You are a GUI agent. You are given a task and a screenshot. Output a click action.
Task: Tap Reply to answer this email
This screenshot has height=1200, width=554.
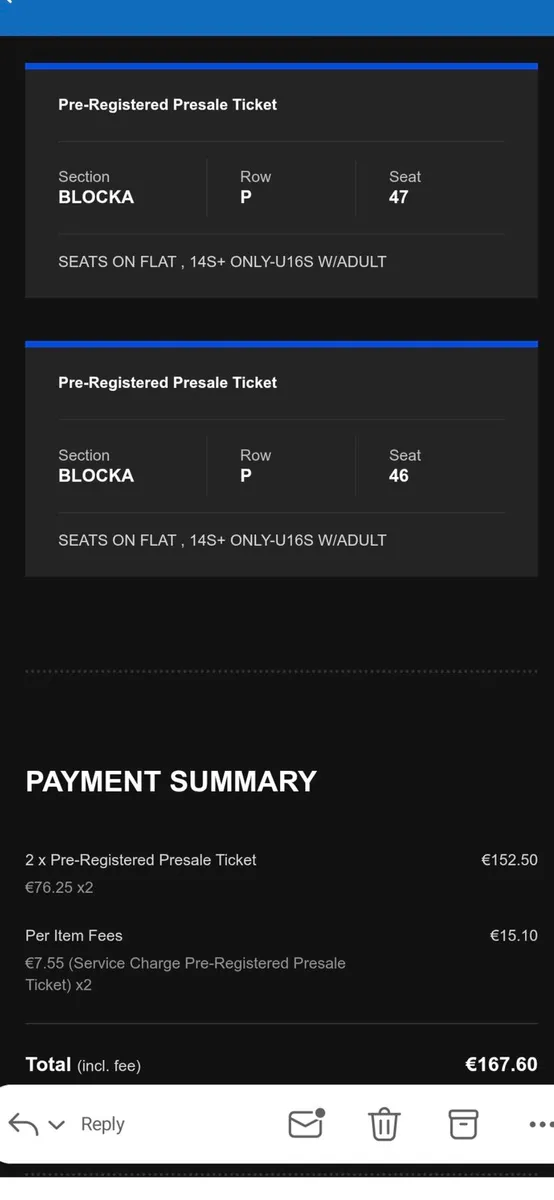(102, 1124)
